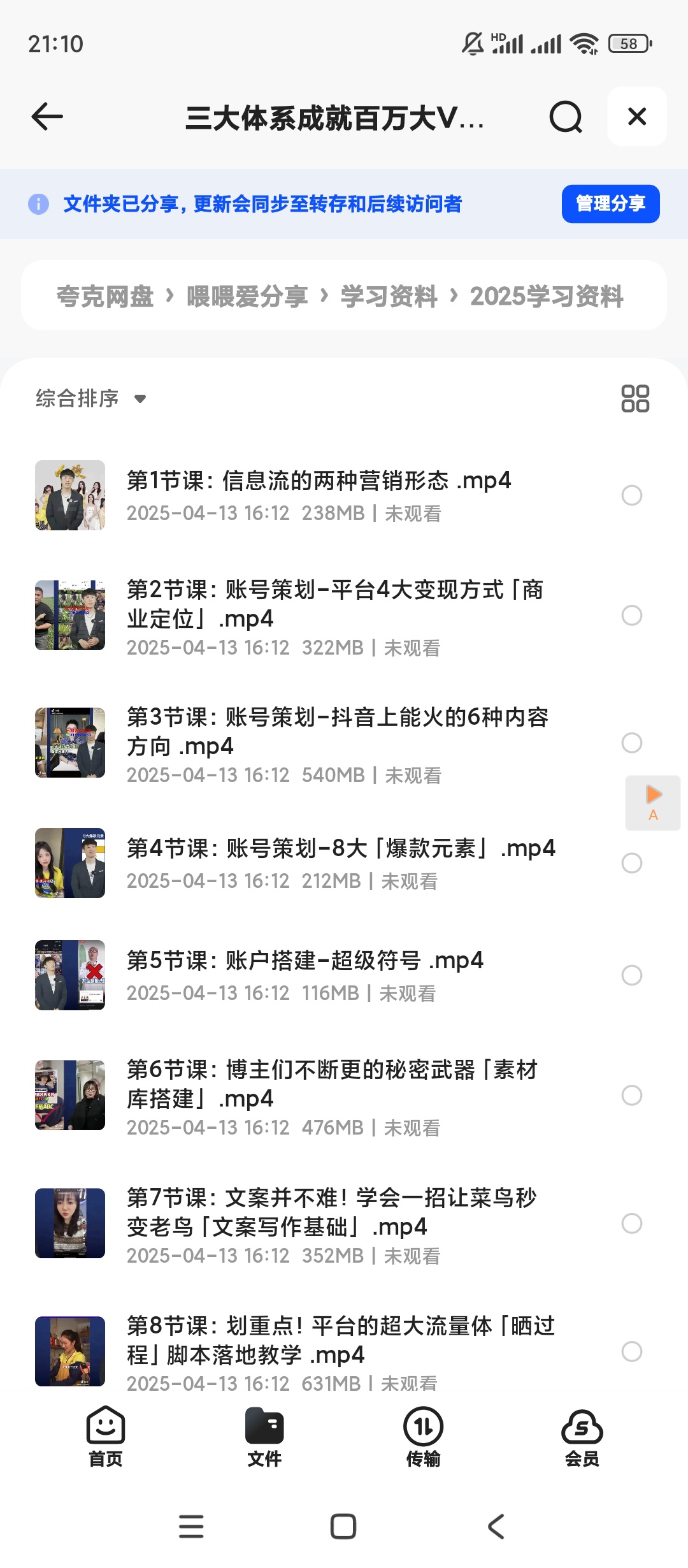Tap the 管理分享 manage sharing button

tap(609, 203)
